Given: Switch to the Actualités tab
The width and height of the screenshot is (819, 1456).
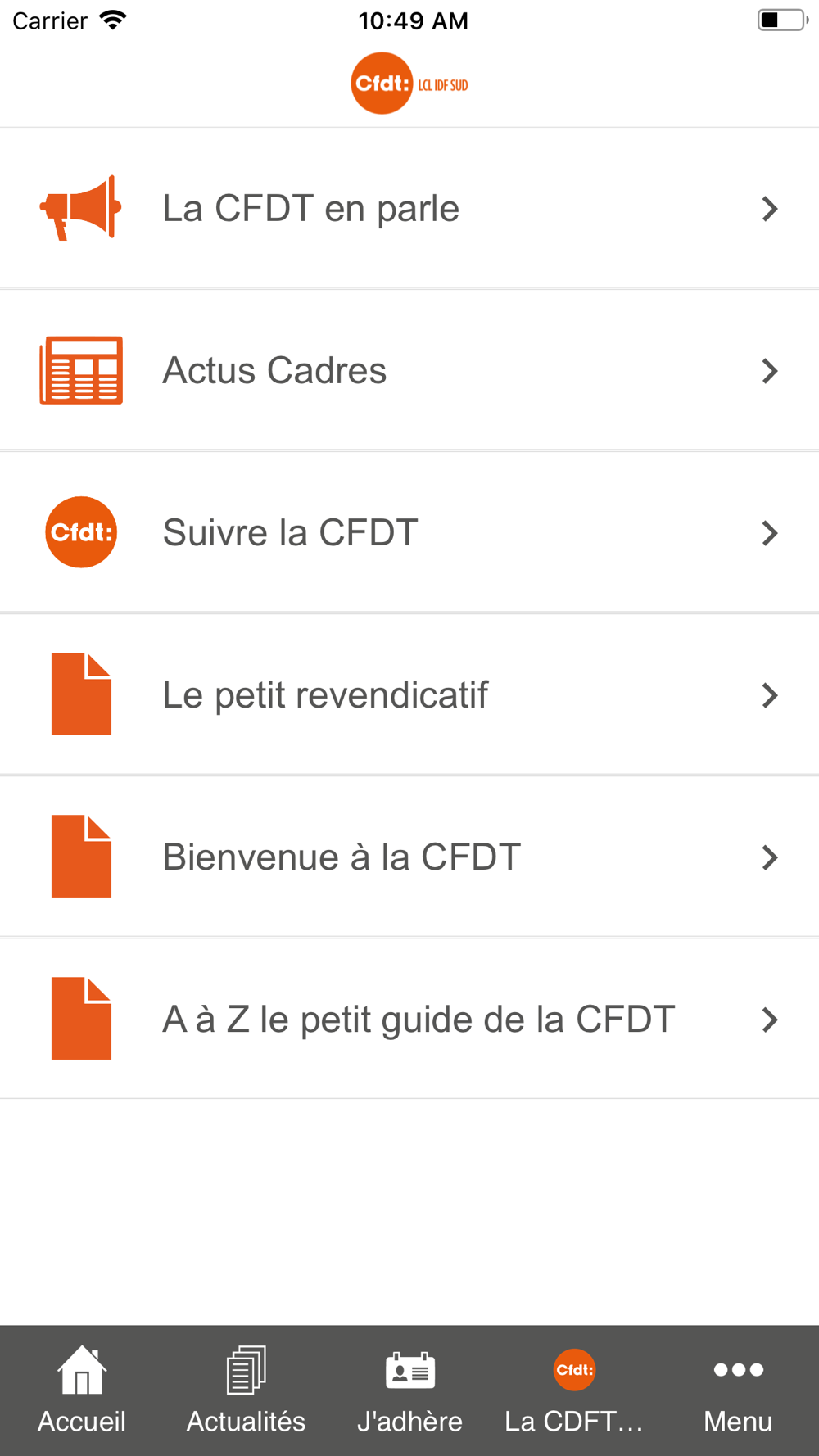Looking at the screenshot, I should tap(246, 1390).
